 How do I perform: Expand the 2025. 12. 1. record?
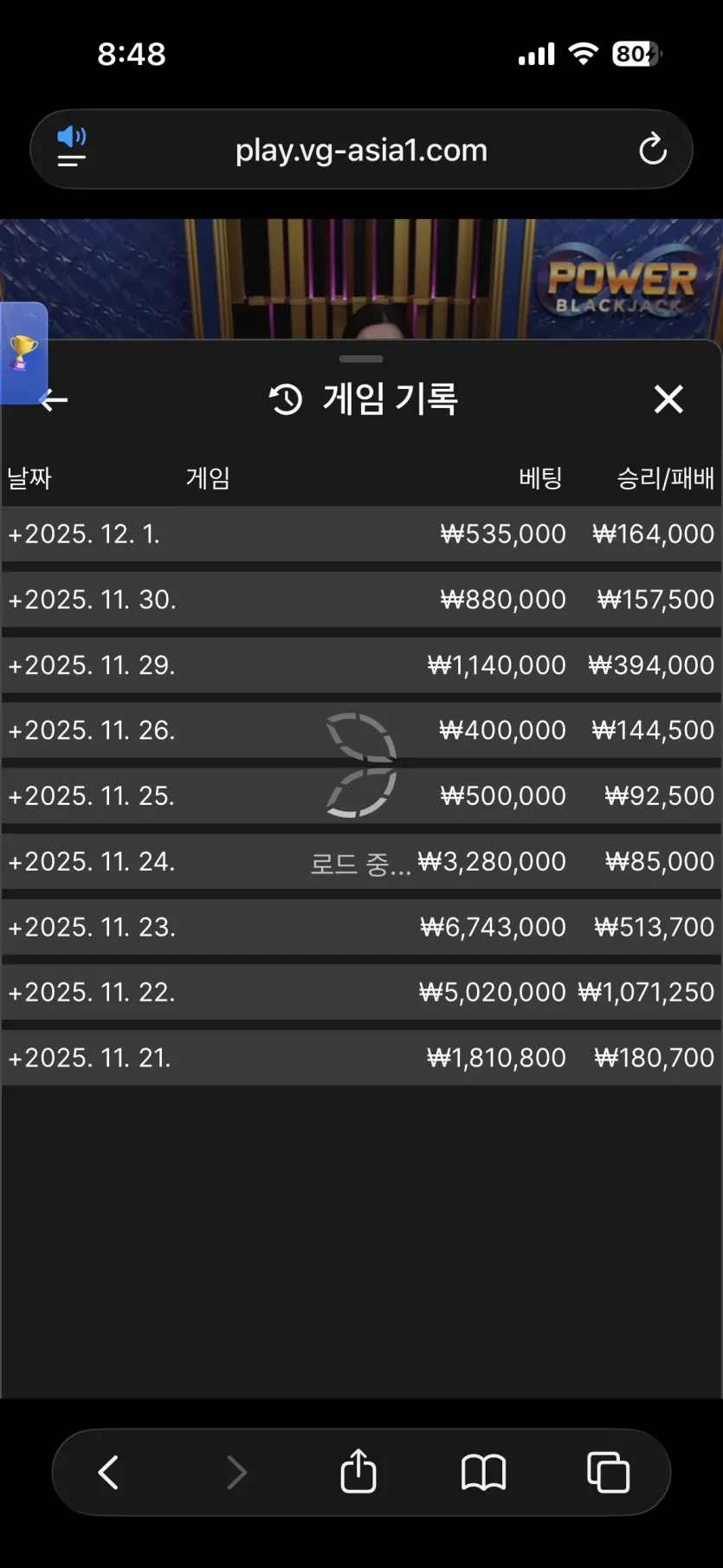[361, 534]
